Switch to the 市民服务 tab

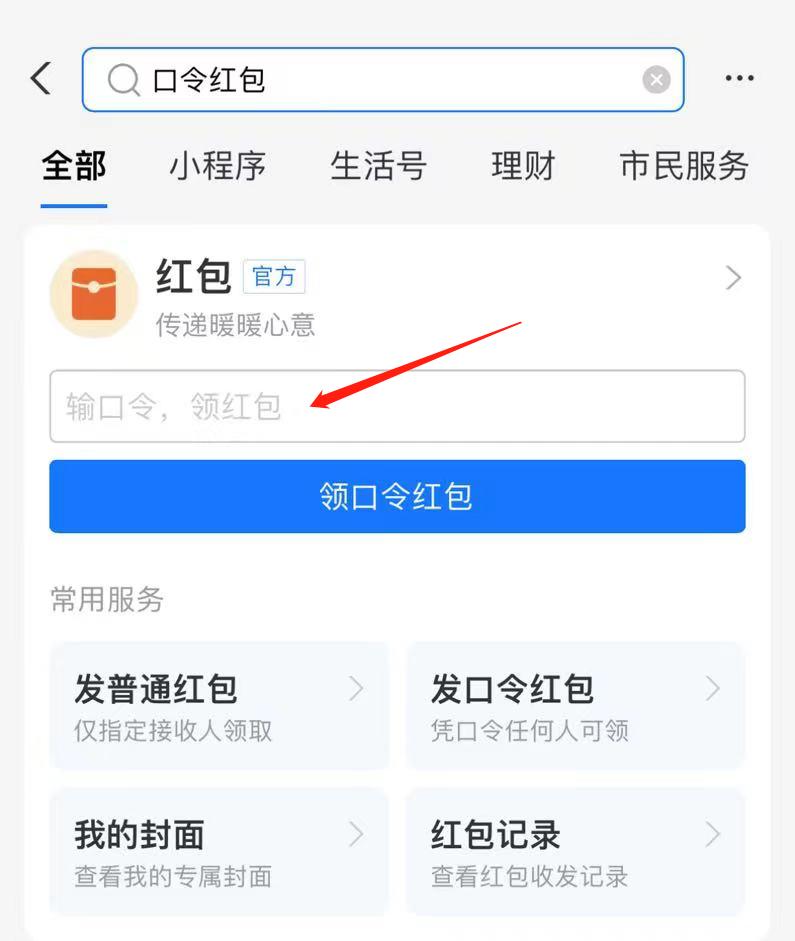[x=684, y=166]
